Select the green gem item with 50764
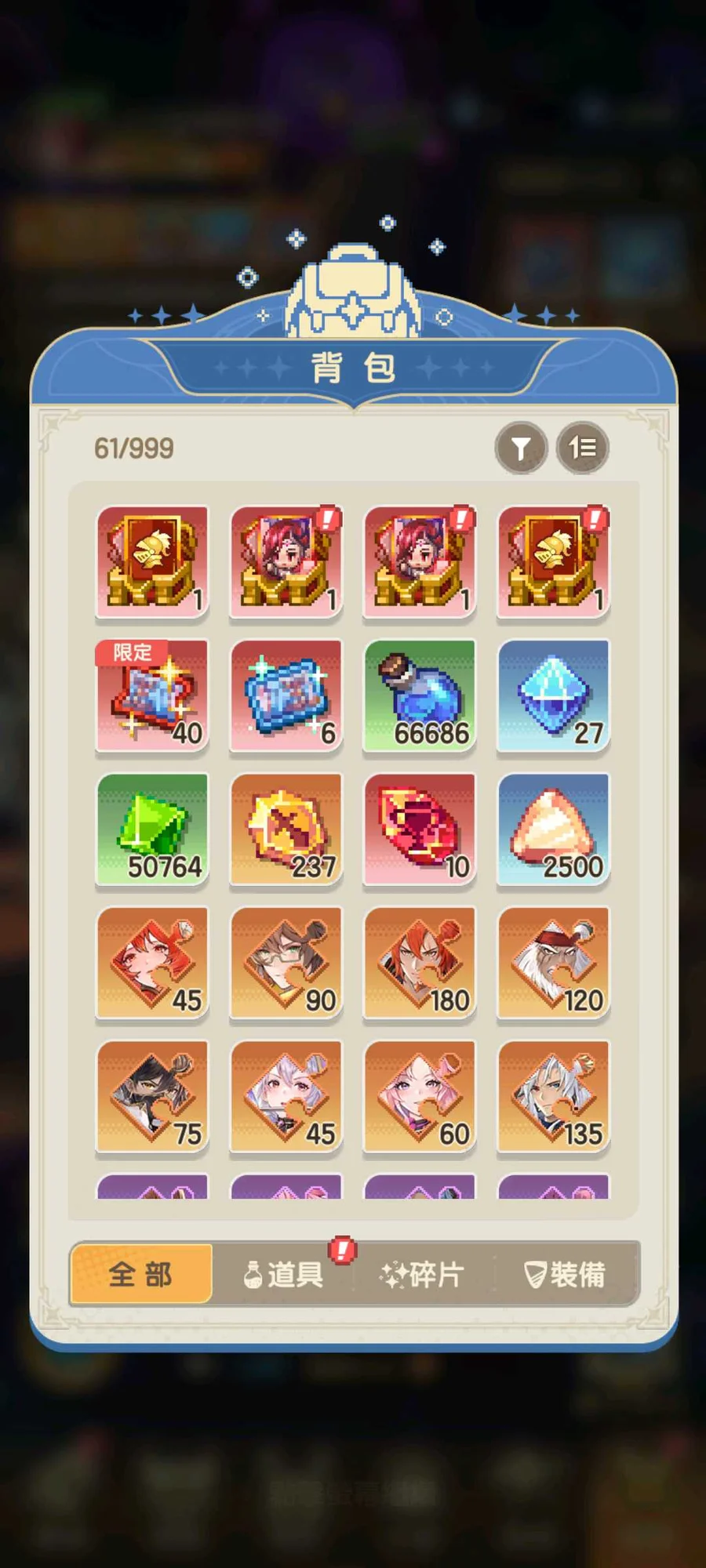 [x=152, y=829]
